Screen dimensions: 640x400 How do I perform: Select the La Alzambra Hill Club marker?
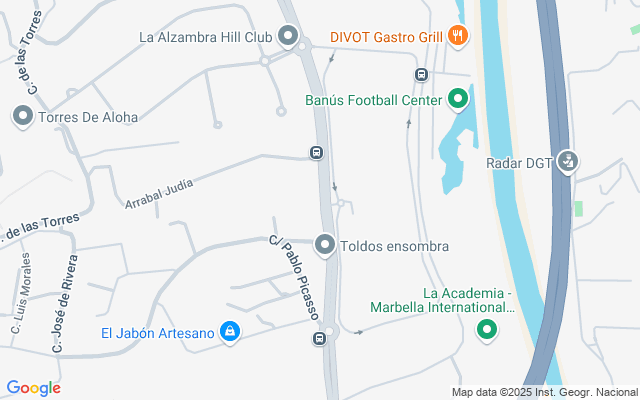coord(289,38)
